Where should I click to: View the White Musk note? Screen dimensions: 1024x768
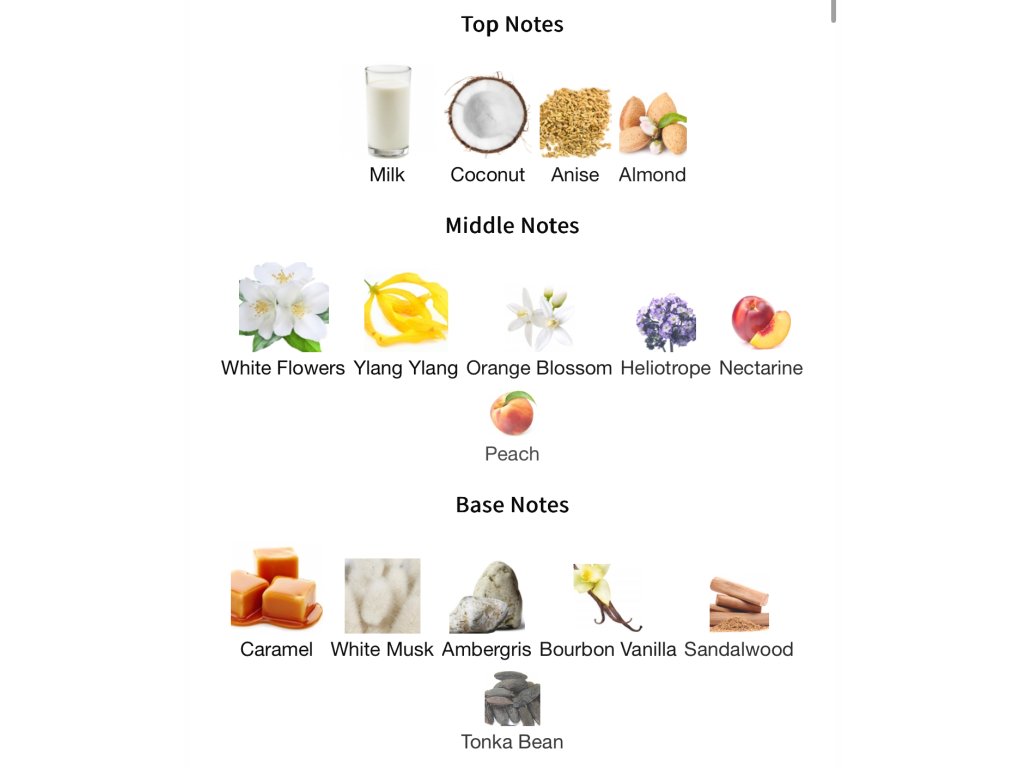pos(382,609)
